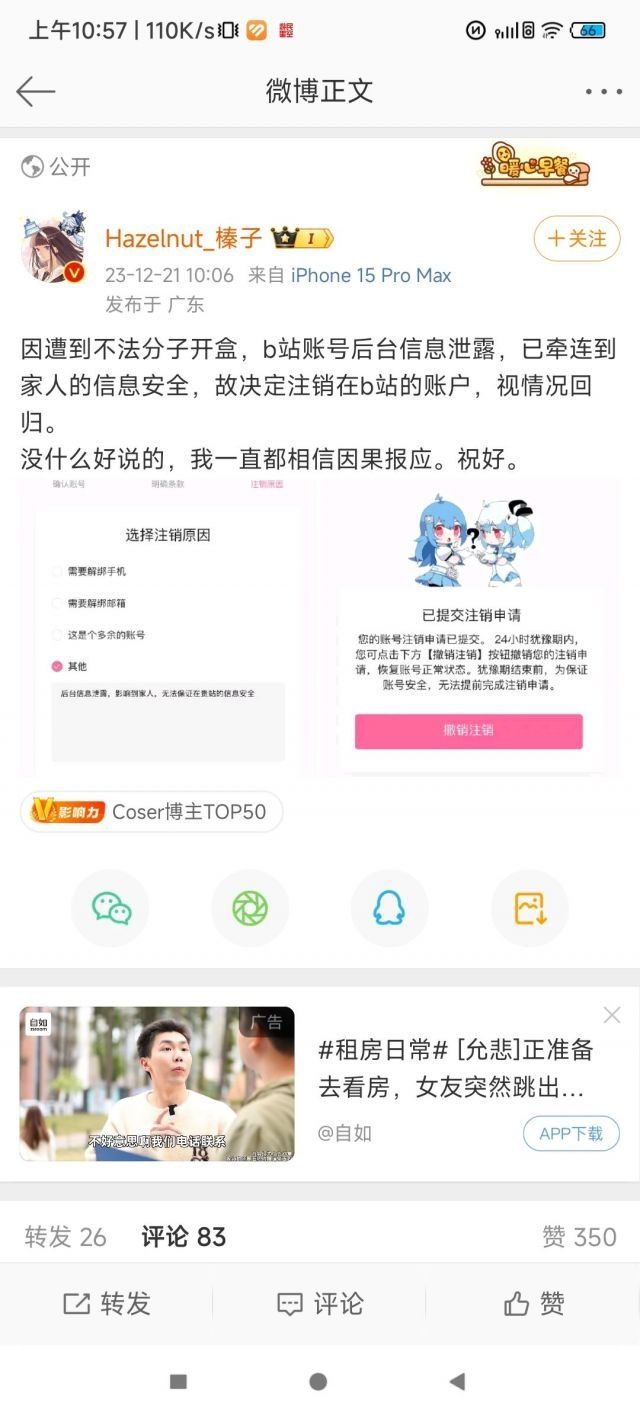Switch to the 评论 83 tab
640x1422 pixels.
[x=184, y=1237]
